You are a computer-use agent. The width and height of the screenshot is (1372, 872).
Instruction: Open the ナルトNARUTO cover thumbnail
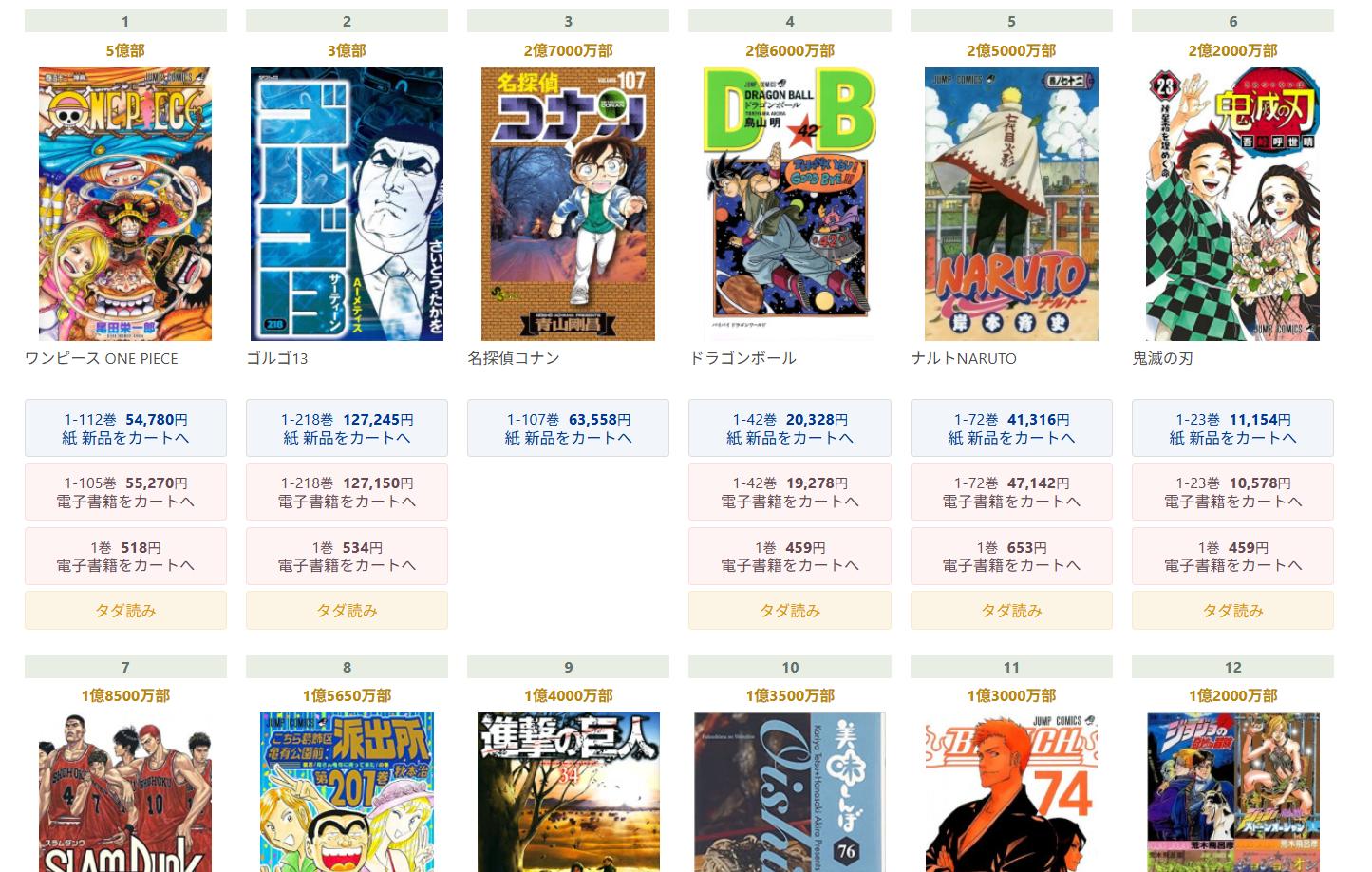click(x=1011, y=203)
